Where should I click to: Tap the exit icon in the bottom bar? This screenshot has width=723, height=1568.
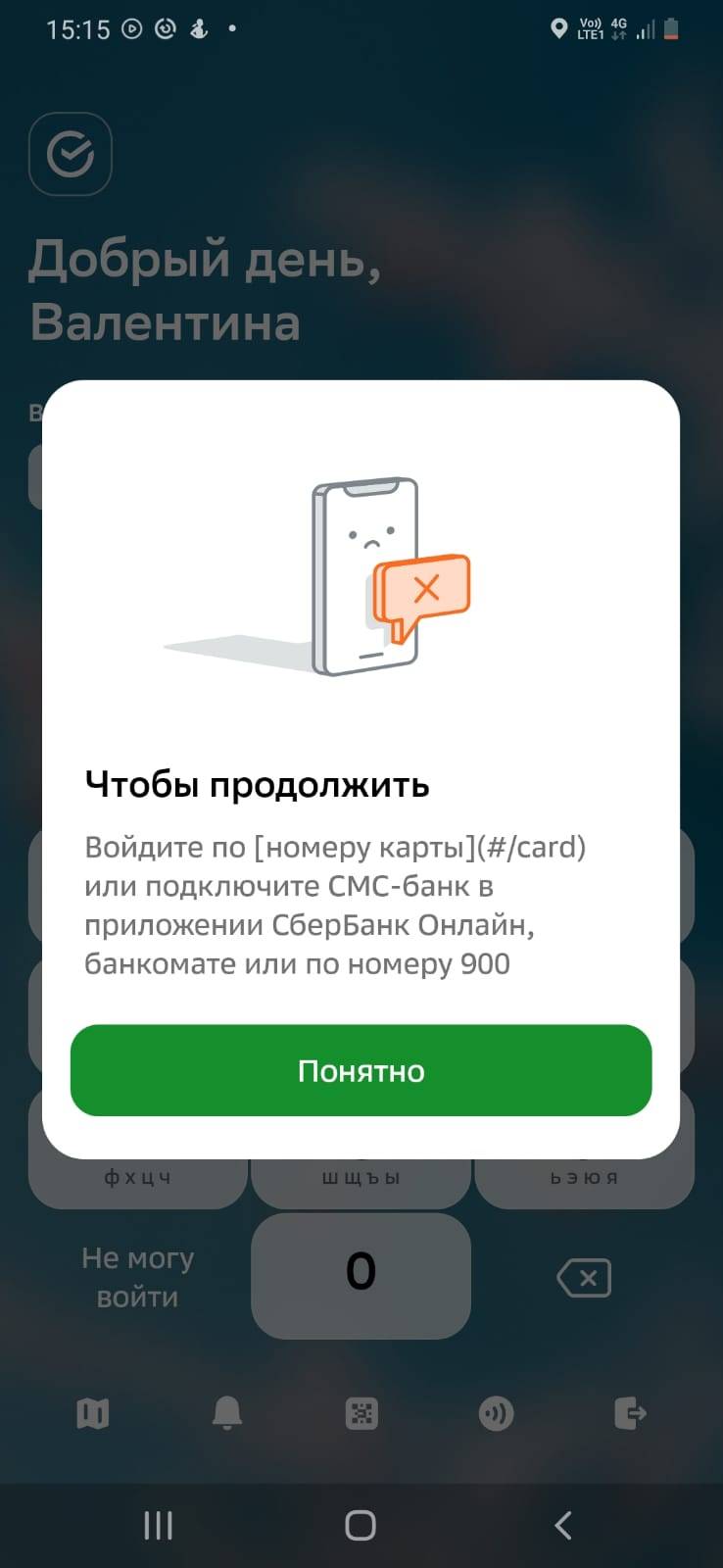[630, 1413]
